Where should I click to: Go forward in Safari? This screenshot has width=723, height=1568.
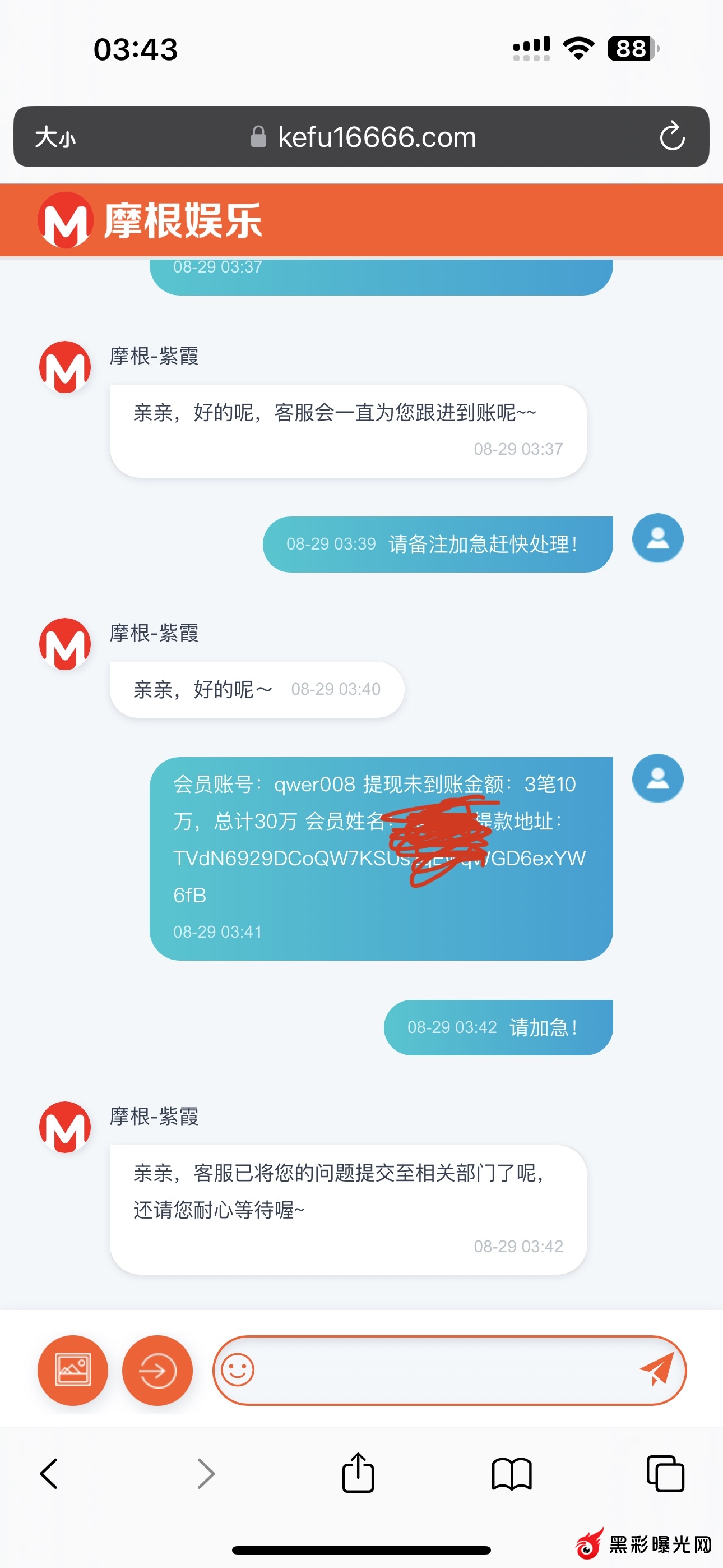206,1474
